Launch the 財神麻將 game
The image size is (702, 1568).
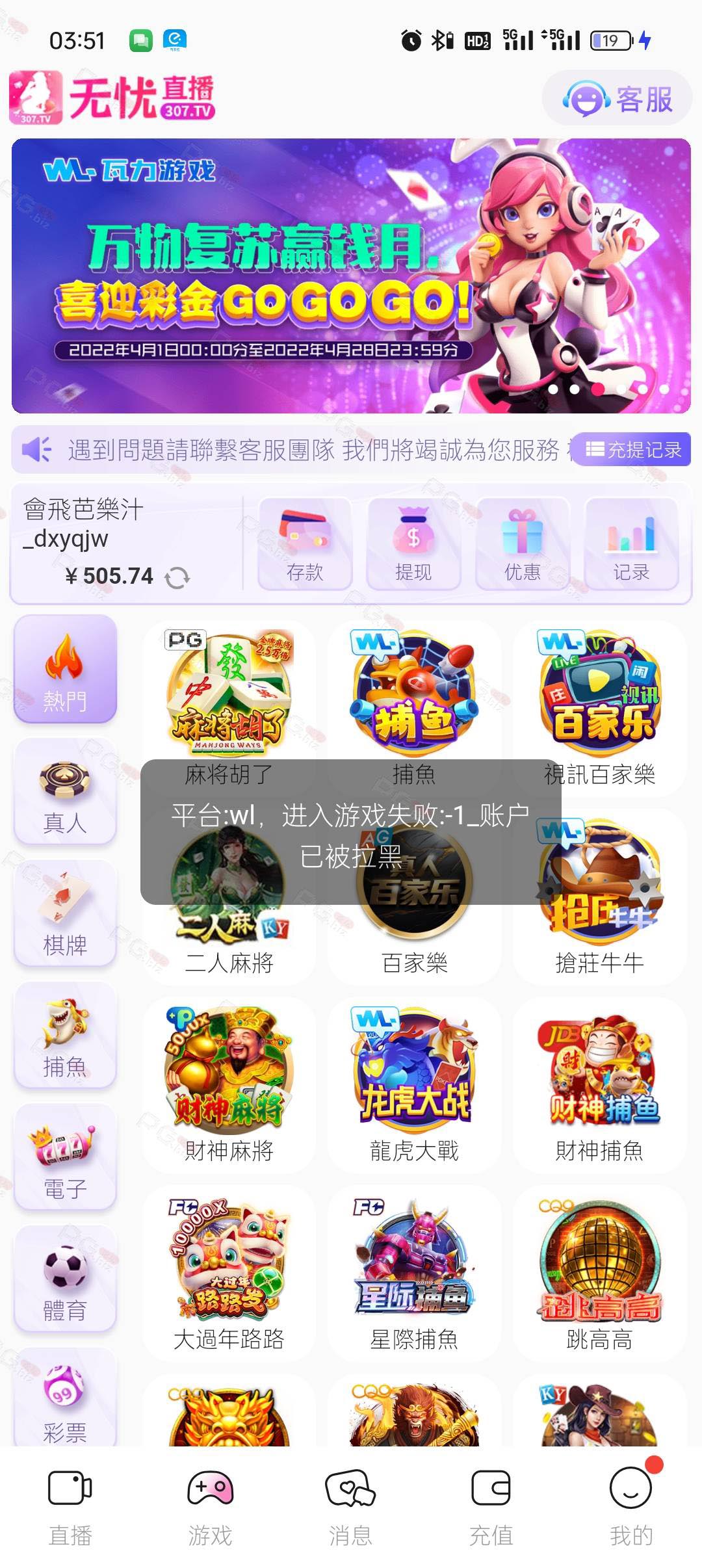[x=229, y=1084]
